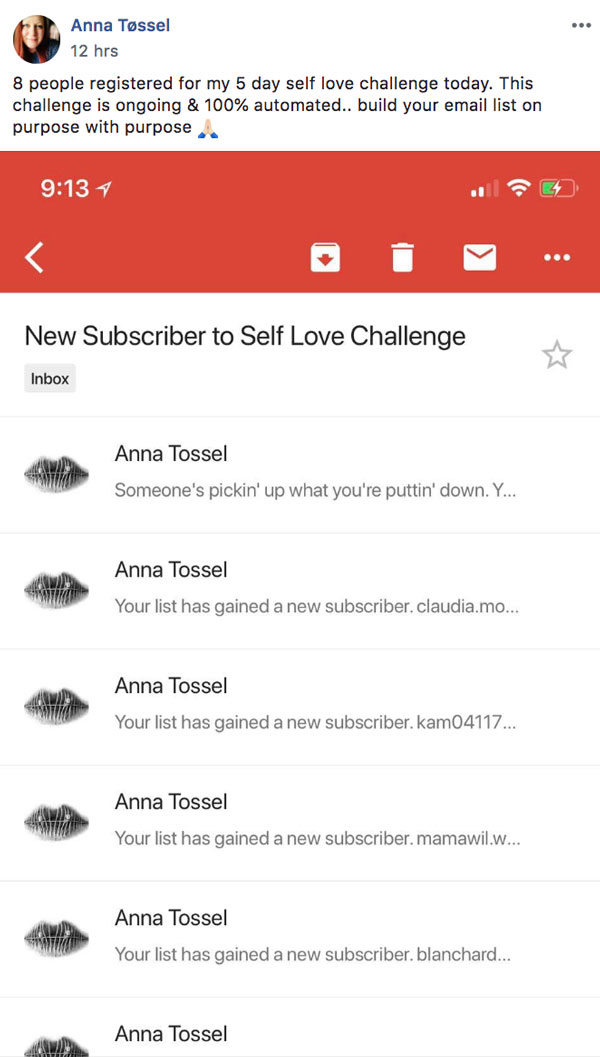Tap Anna Tøssel's profile picture
Image resolution: width=600 pixels, height=1057 pixels.
tap(36, 39)
